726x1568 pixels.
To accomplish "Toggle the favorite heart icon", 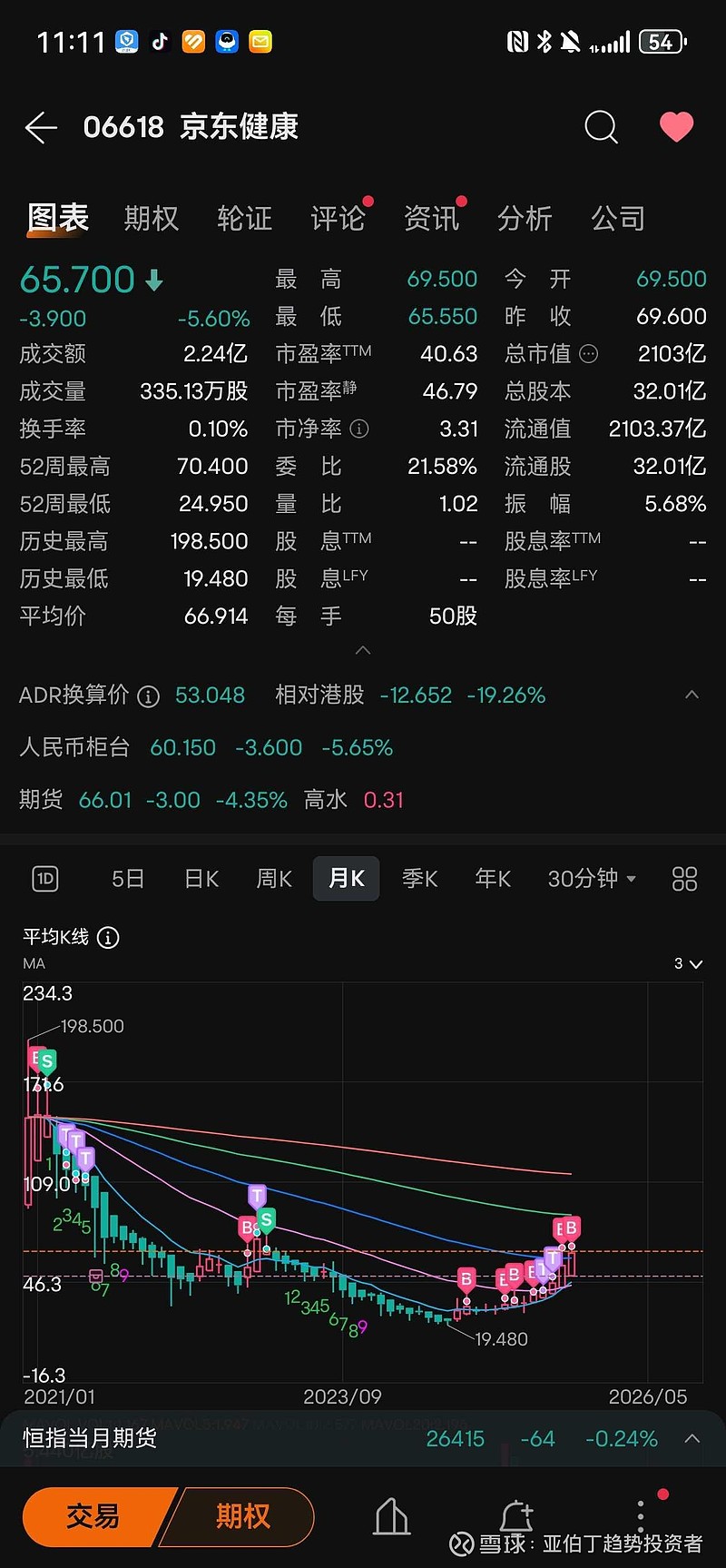I will [x=676, y=127].
